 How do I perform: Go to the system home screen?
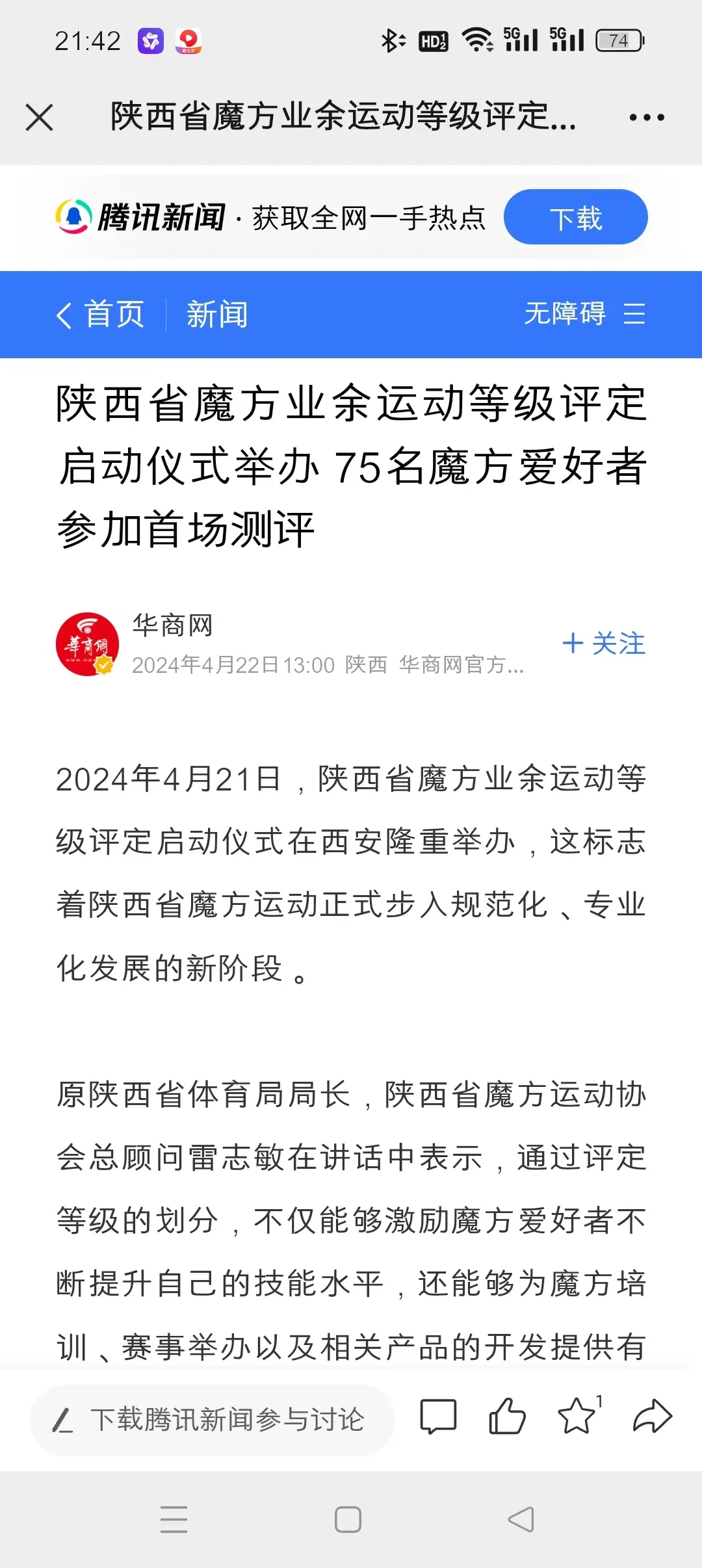pyautogui.click(x=348, y=1519)
